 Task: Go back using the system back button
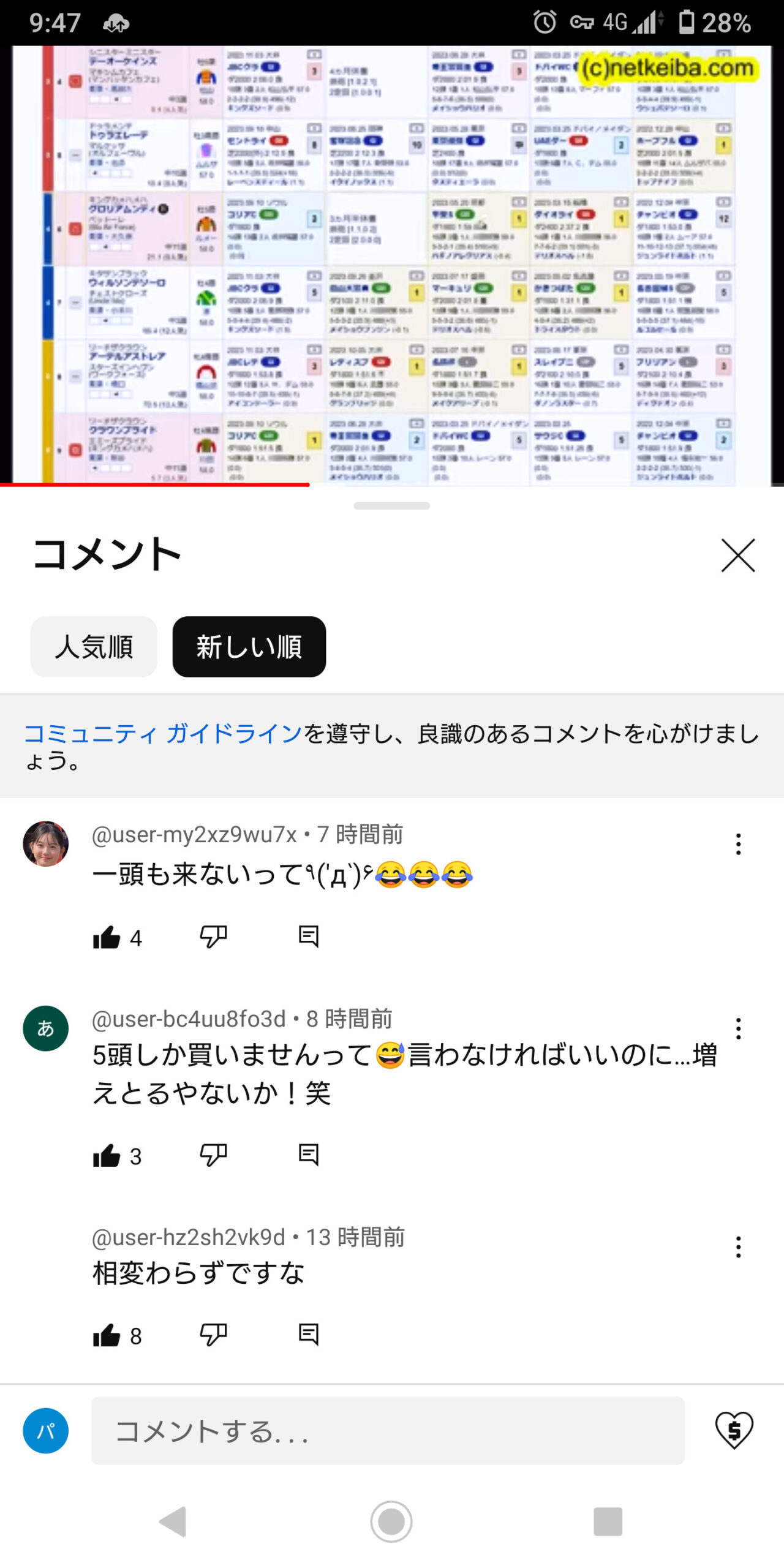click(173, 1521)
